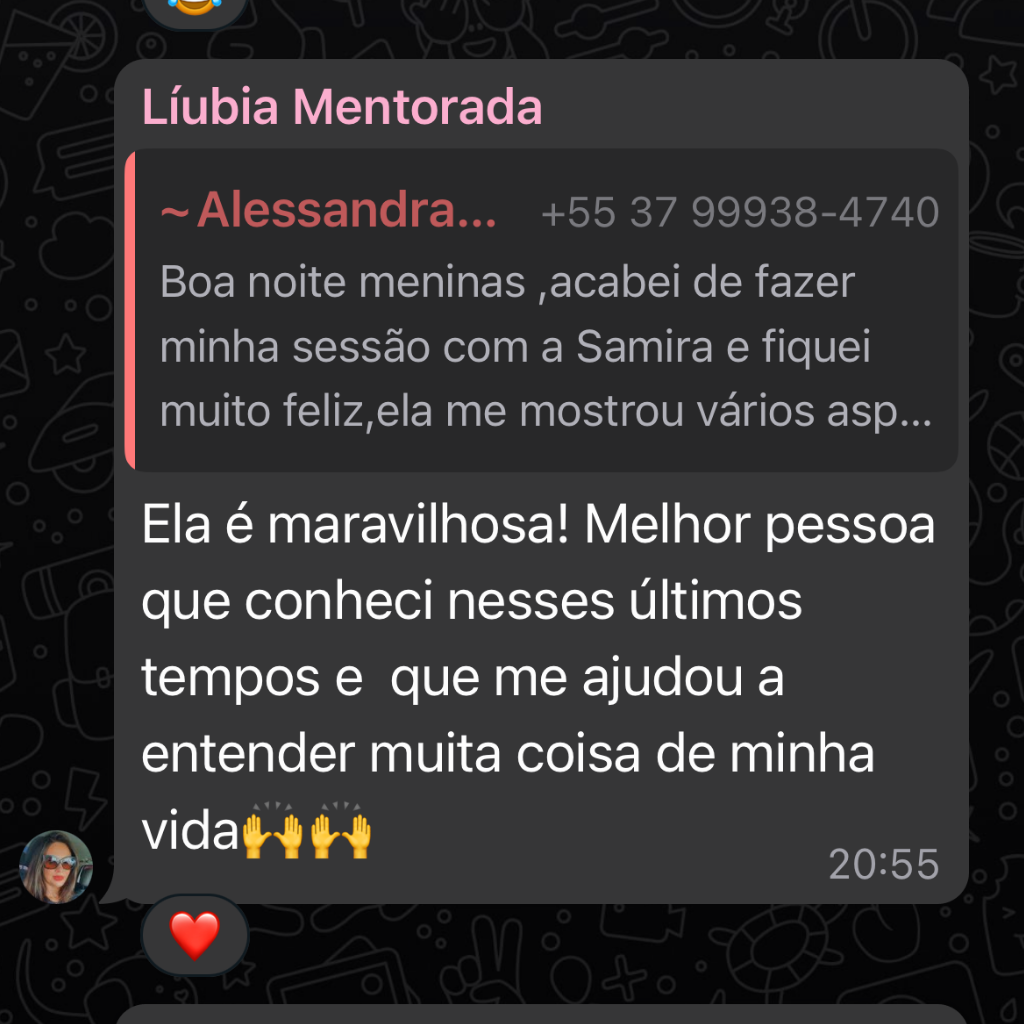Open Líubia Mentorada's profile from sender name
The width and height of the screenshot is (1024, 1024).
[342, 108]
